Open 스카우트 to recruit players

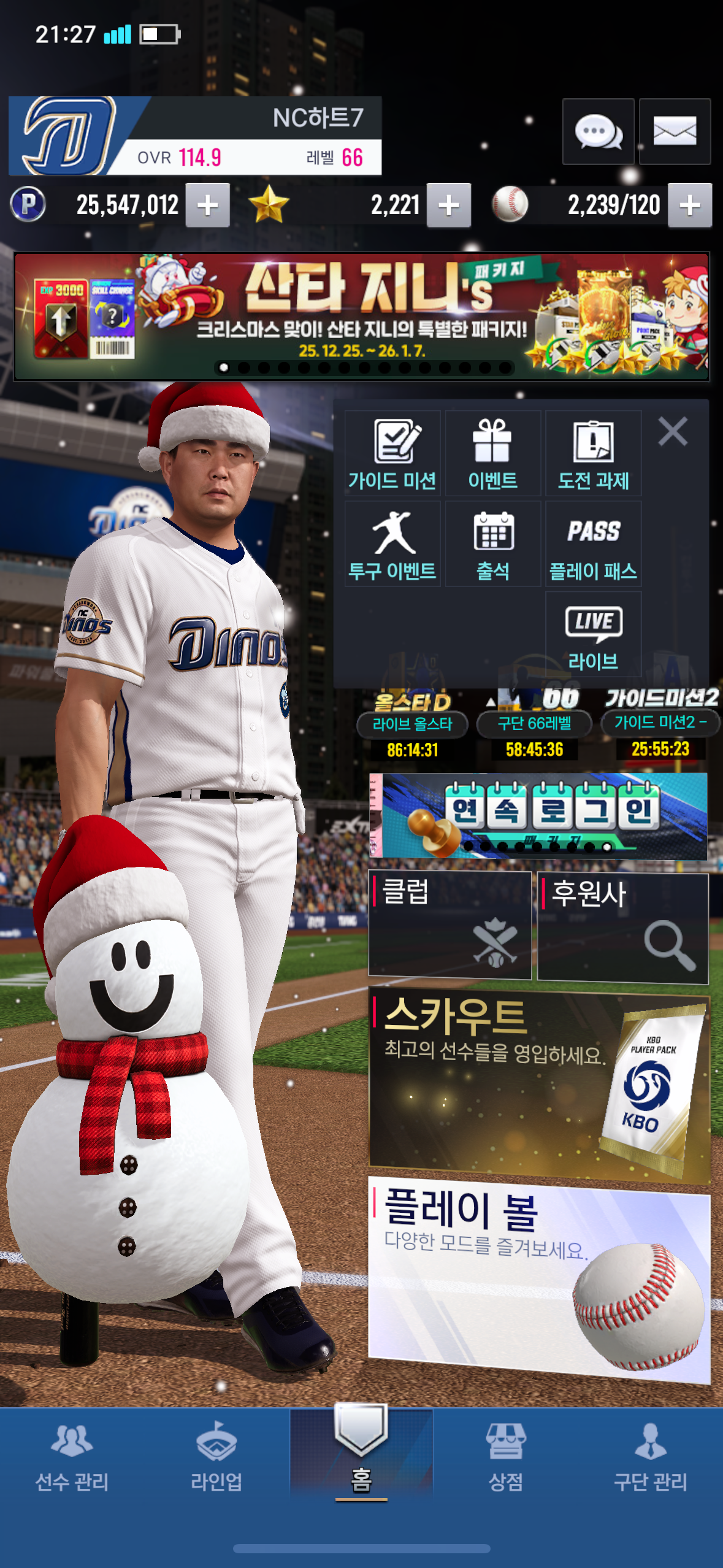pyautogui.click(x=538, y=1083)
